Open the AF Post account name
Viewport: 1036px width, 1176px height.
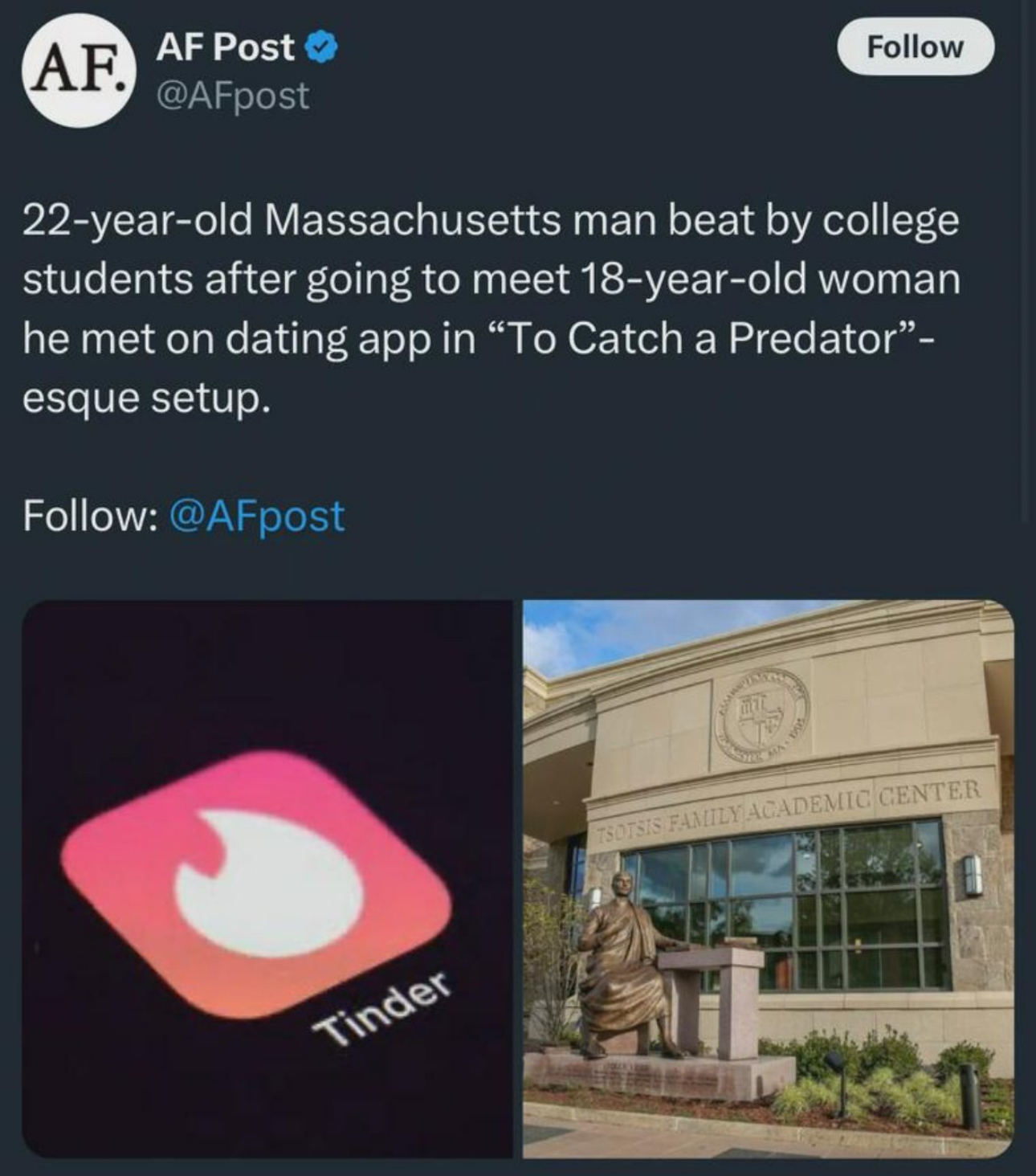pos(226,48)
